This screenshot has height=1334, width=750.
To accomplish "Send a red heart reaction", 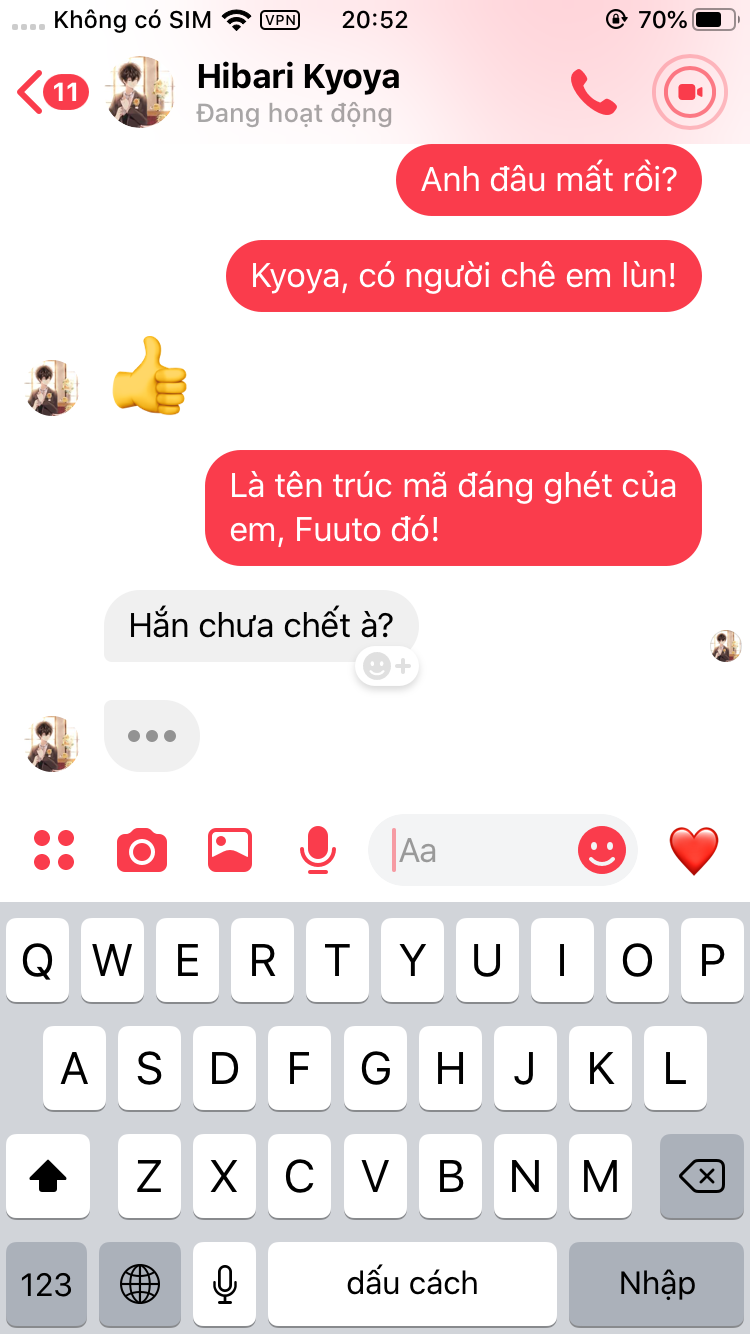I will 694,851.
